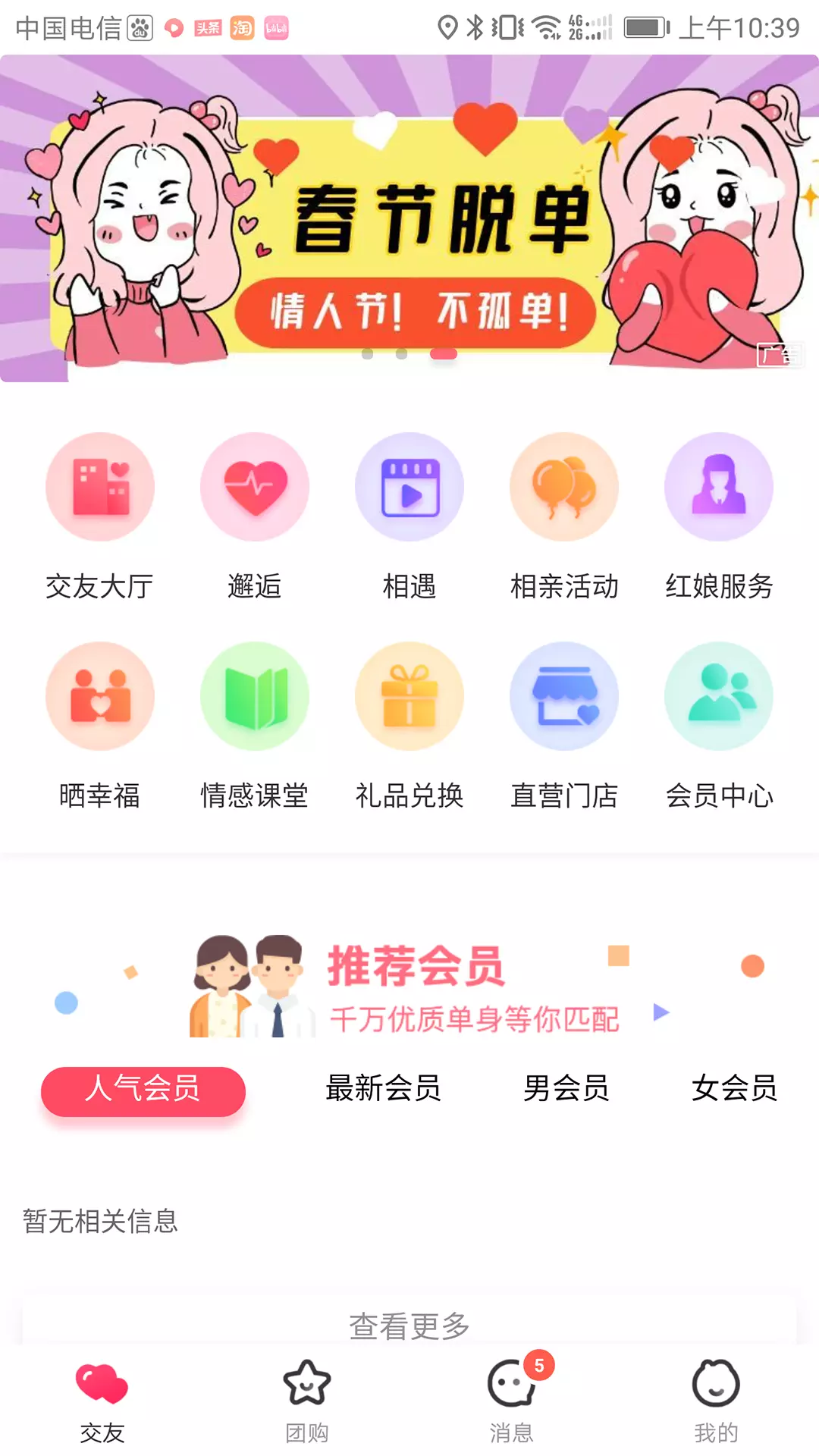819x1456 pixels.
Task: Open 礼品兑换 gift exchange
Action: tap(409, 726)
